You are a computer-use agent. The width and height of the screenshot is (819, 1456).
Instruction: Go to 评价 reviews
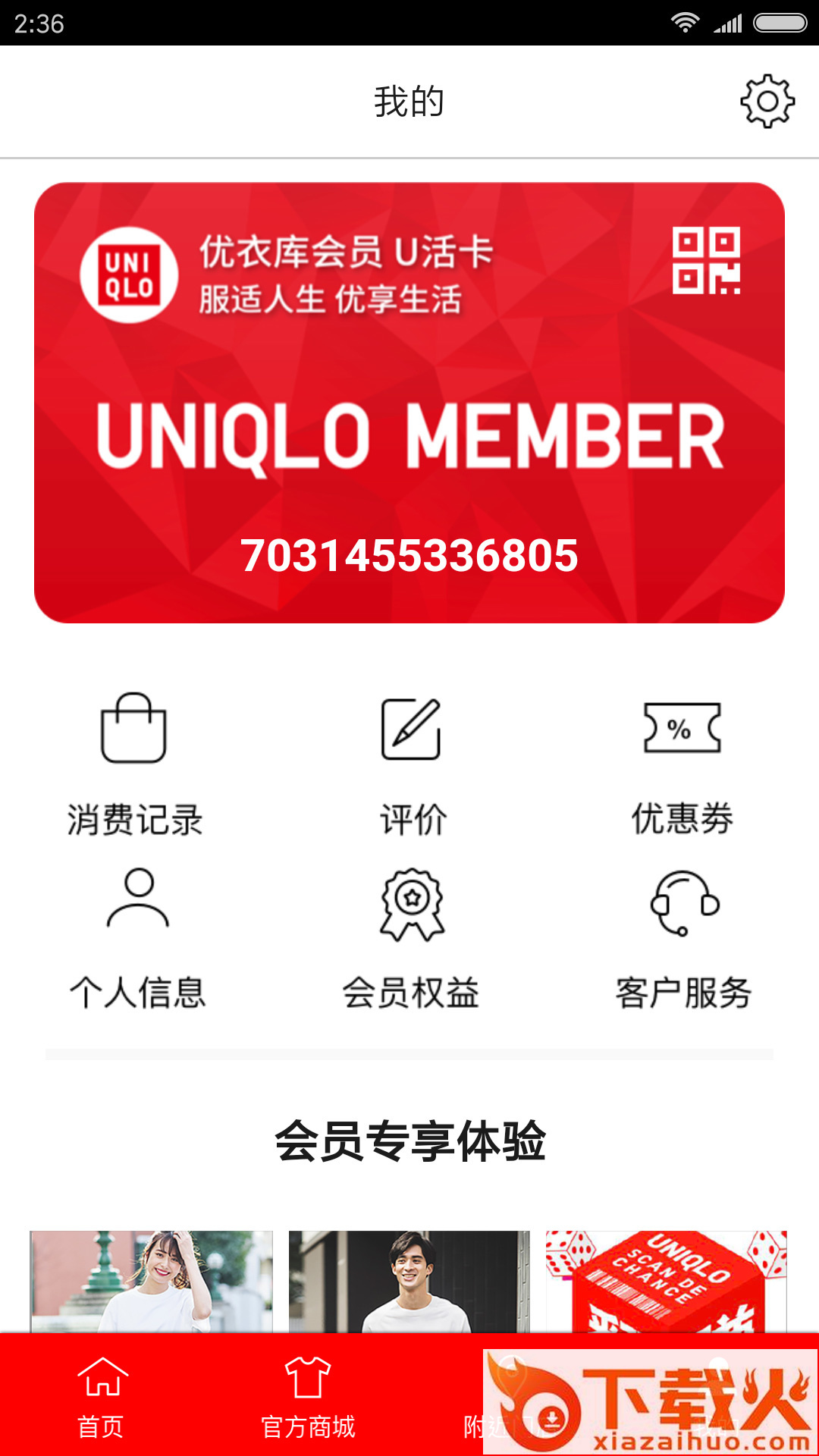pyautogui.click(x=411, y=764)
